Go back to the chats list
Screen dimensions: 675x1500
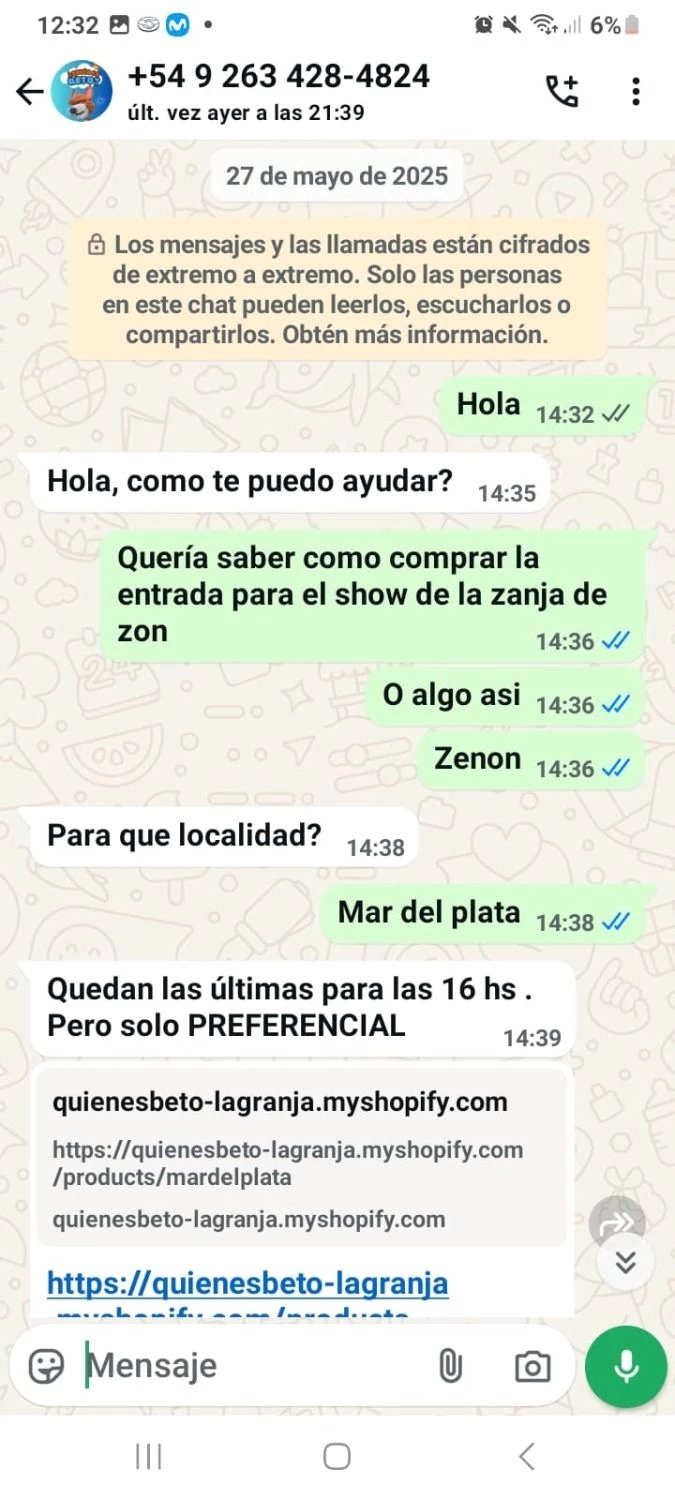29,92
